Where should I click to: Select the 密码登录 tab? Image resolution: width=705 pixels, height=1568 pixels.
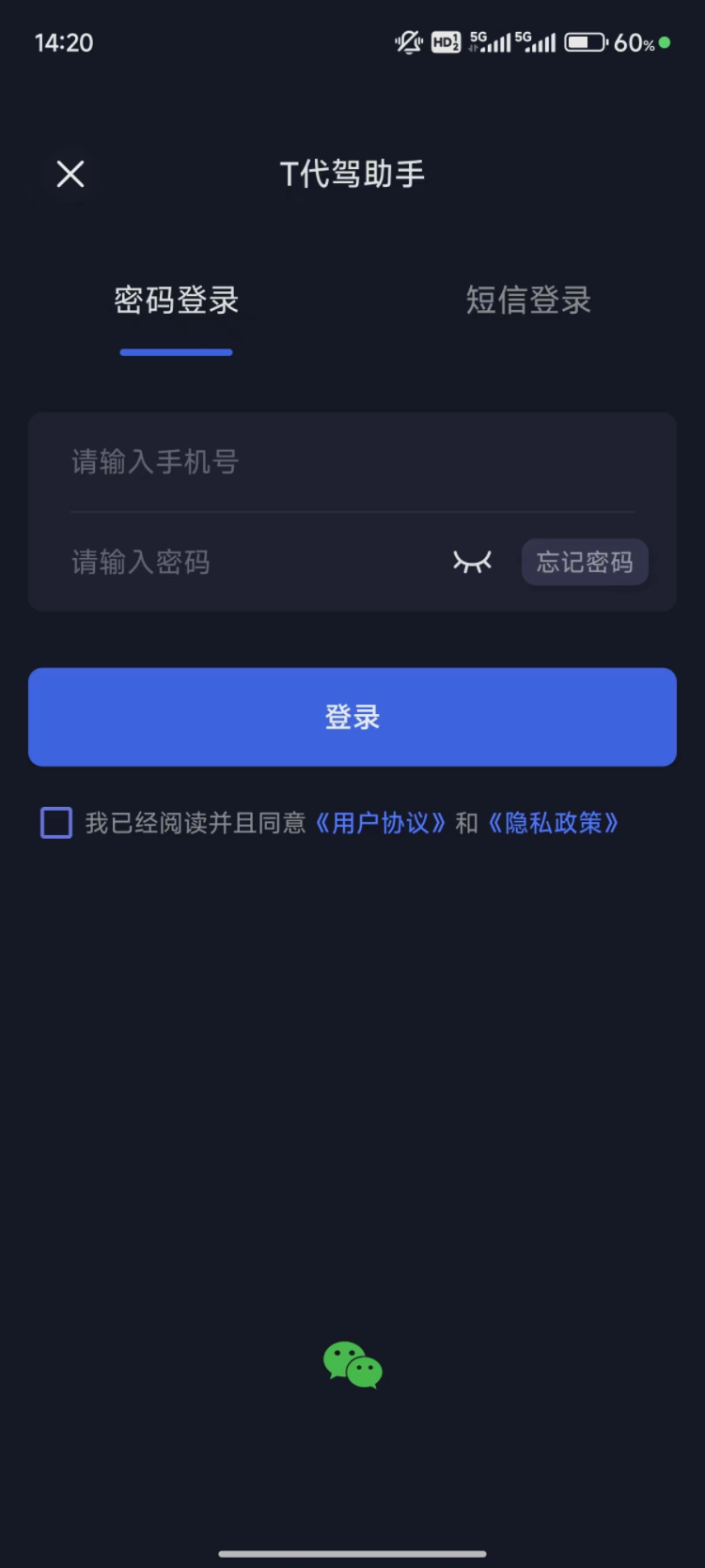coord(177,301)
